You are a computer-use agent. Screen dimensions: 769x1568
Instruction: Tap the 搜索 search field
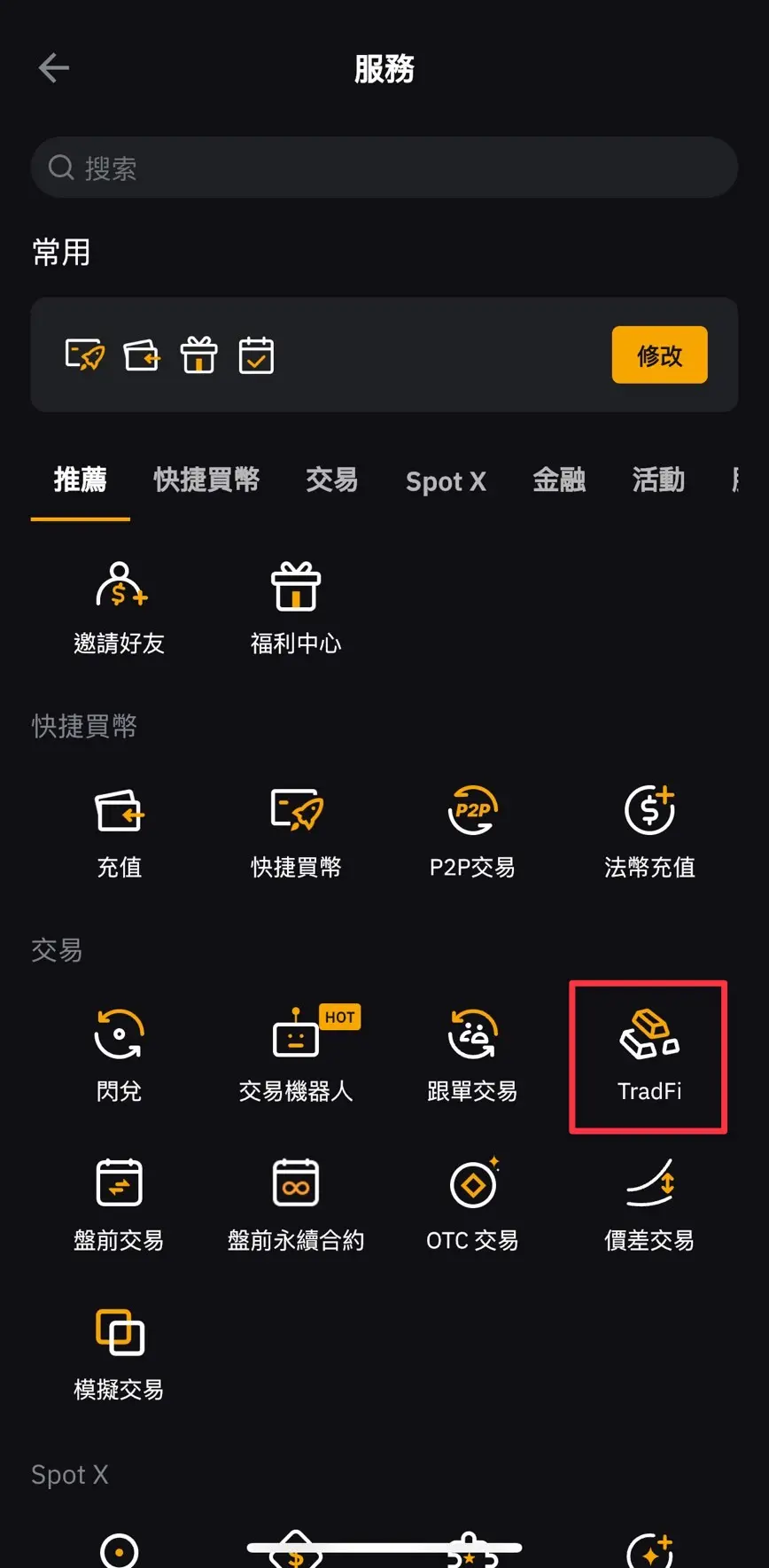pos(384,168)
